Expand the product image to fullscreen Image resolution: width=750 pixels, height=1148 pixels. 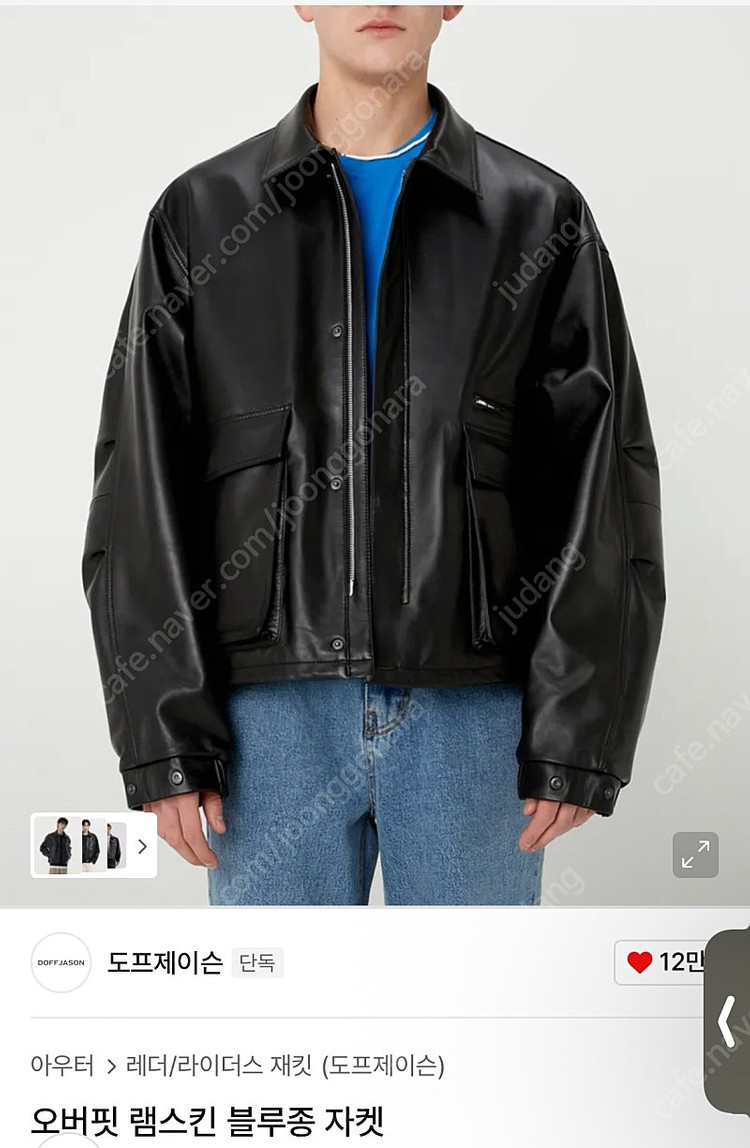click(695, 854)
